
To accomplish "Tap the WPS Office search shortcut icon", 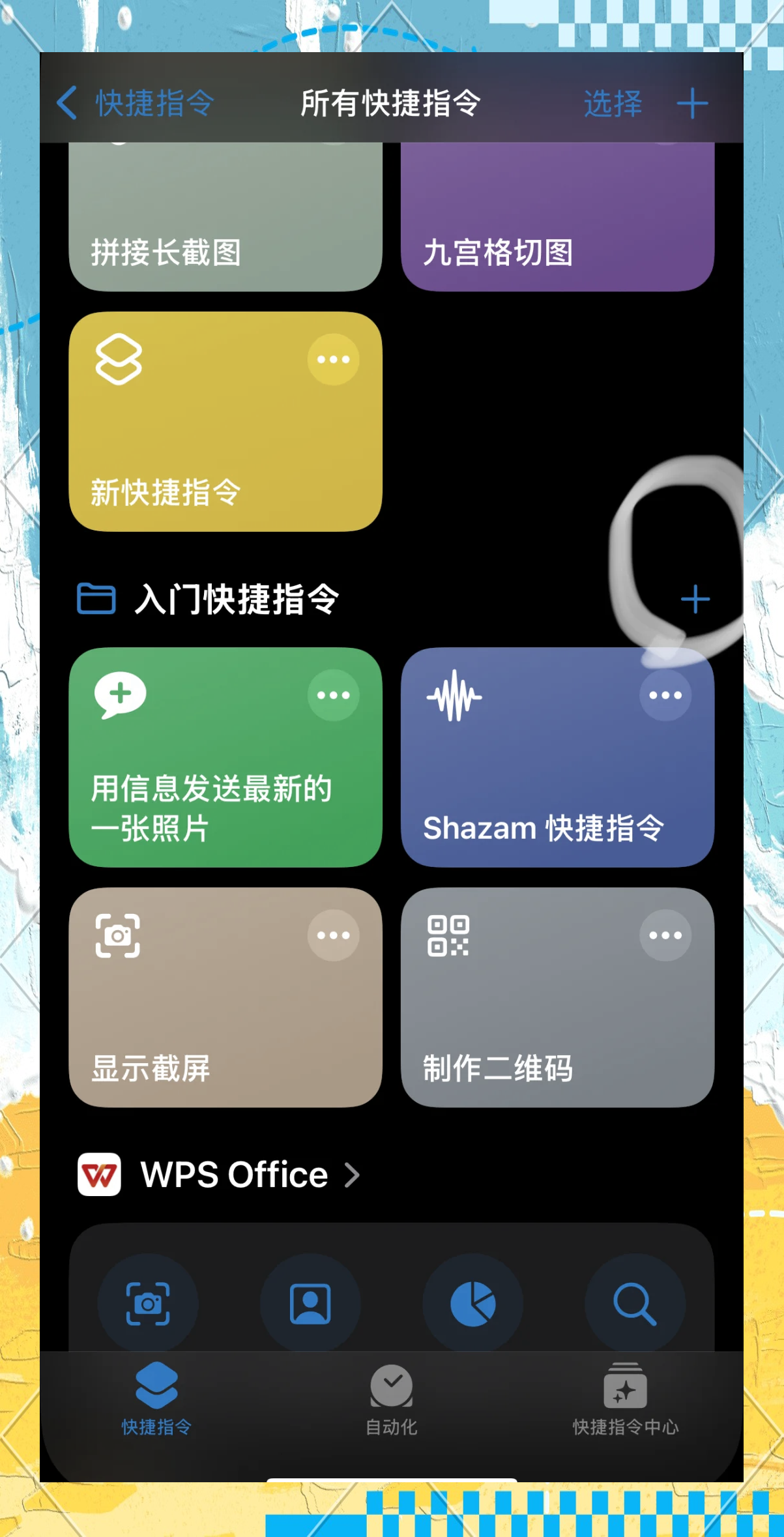I will 634,1304.
